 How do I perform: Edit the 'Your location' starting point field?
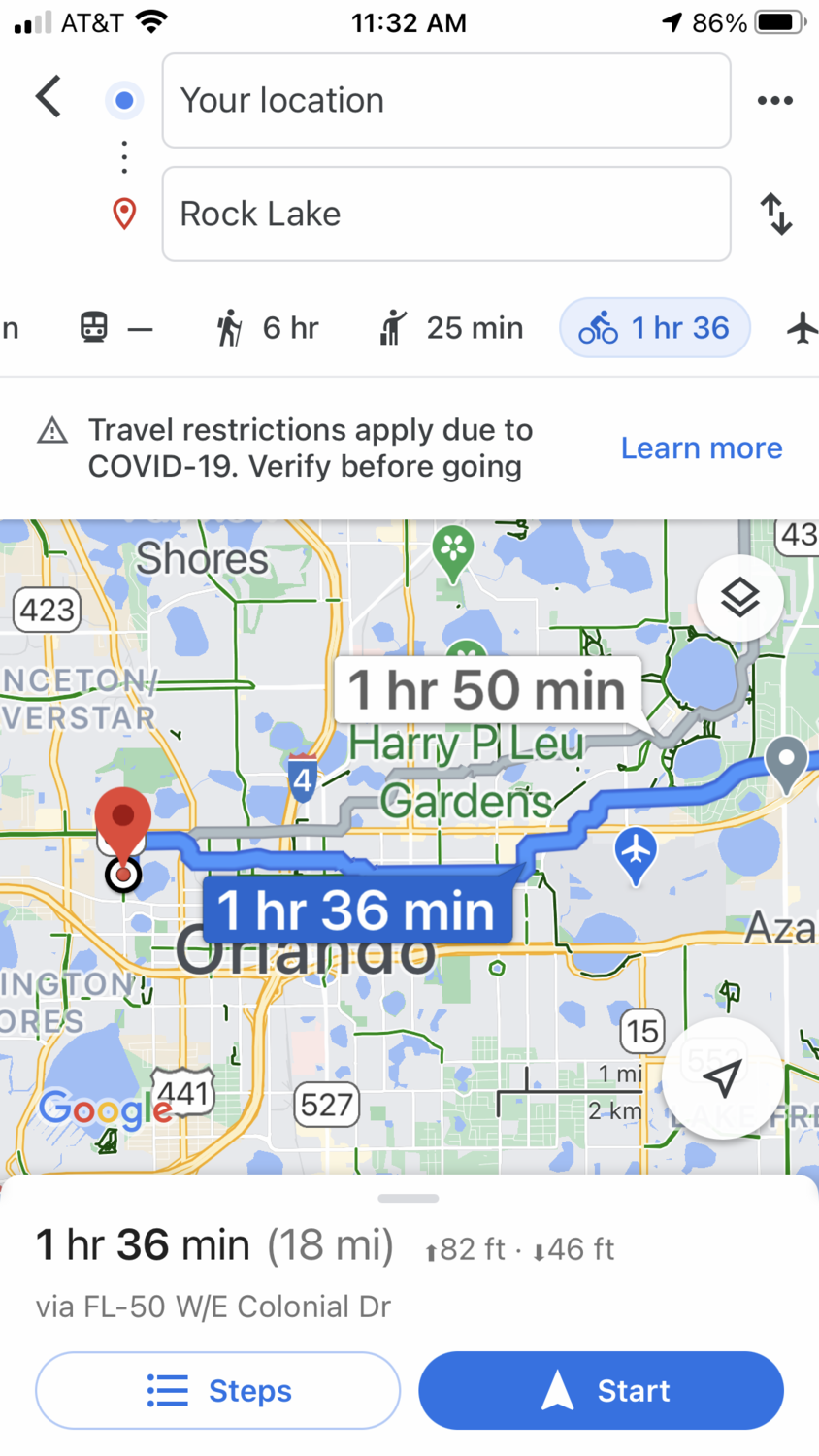pyautogui.click(x=445, y=101)
